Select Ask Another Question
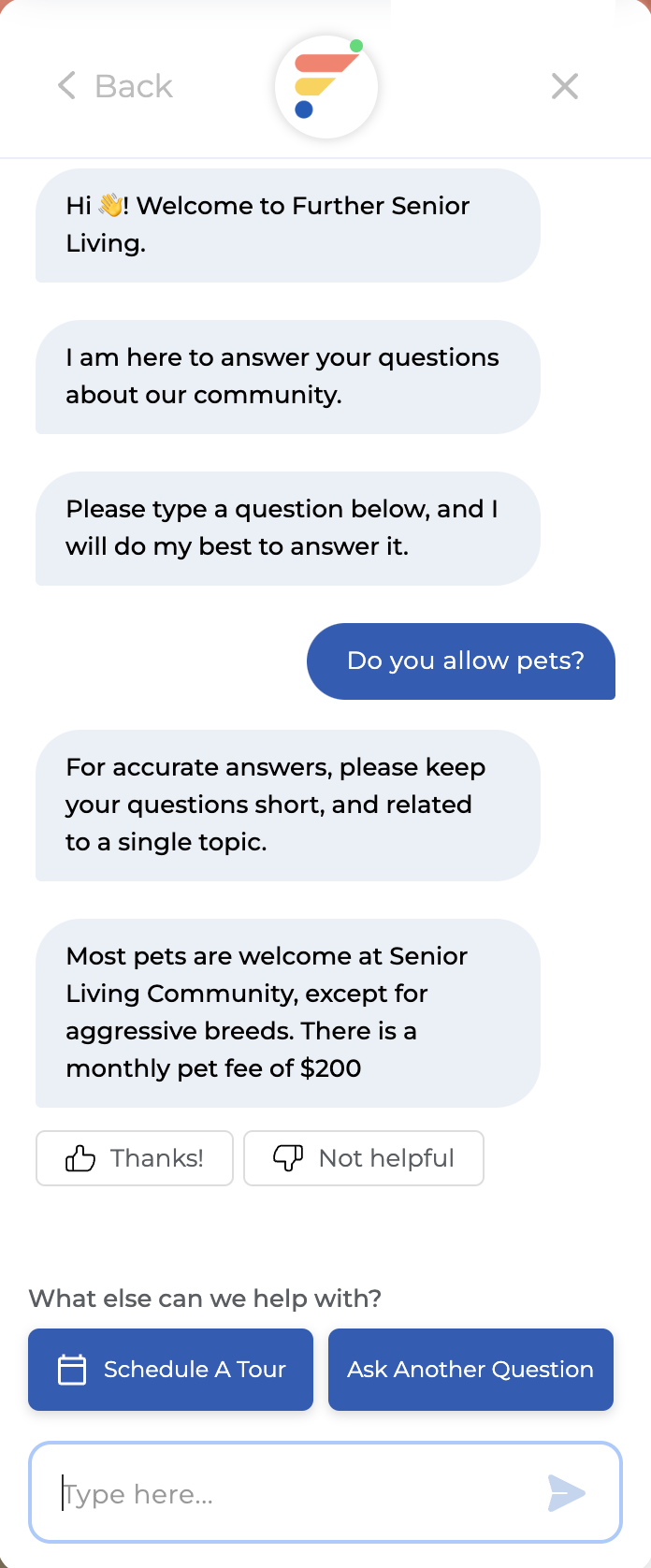 coord(470,1370)
